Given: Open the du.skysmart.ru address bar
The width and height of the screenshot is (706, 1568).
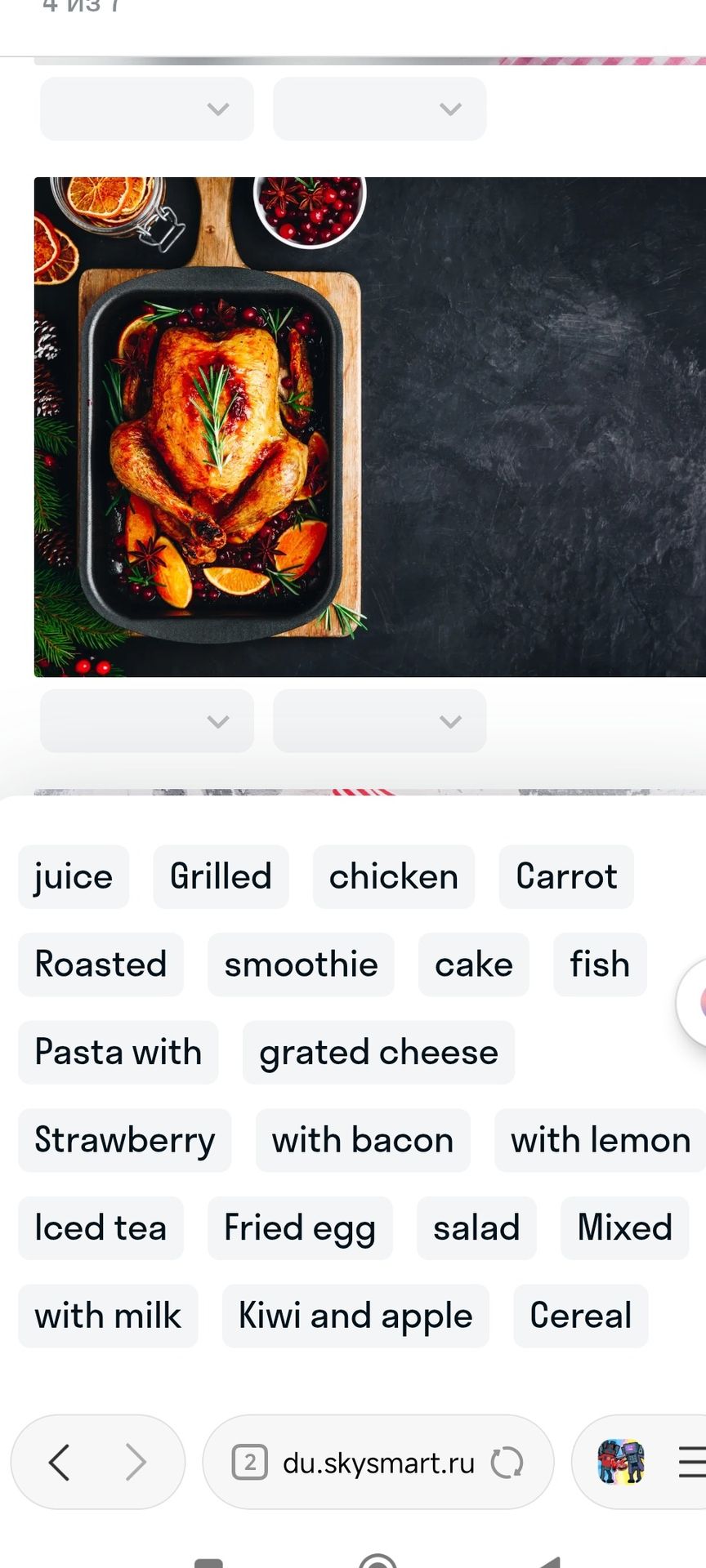Looking at the screenshot, I should [x=378, y=1462].
